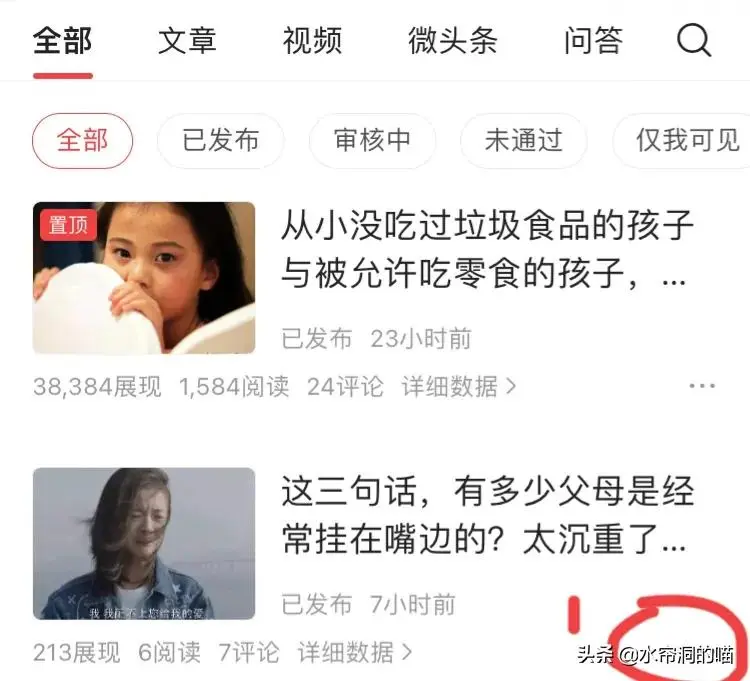Filter by 已发布 chip
This screenshot has width=750, height=681.
tap(220, 141)
